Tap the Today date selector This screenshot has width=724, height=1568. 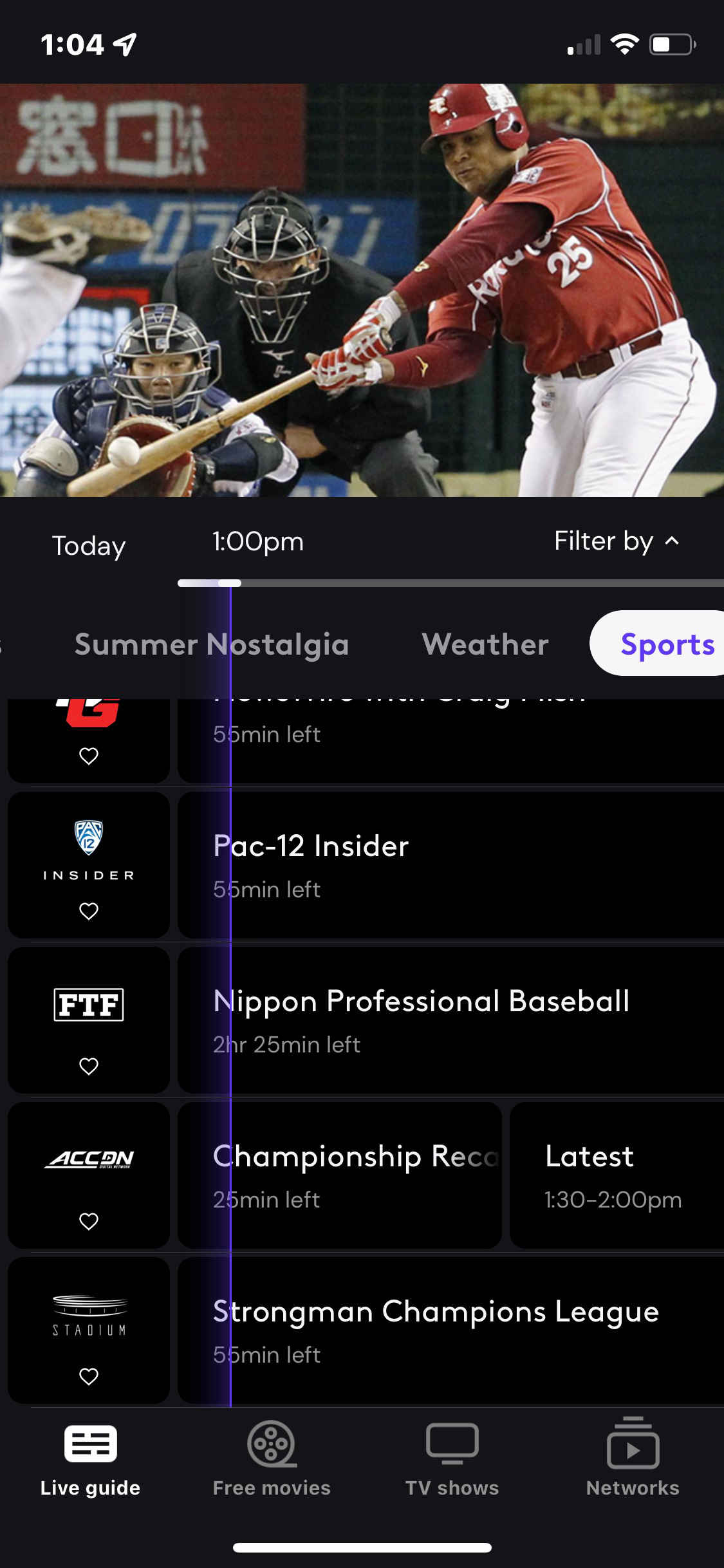pos(89,546)
